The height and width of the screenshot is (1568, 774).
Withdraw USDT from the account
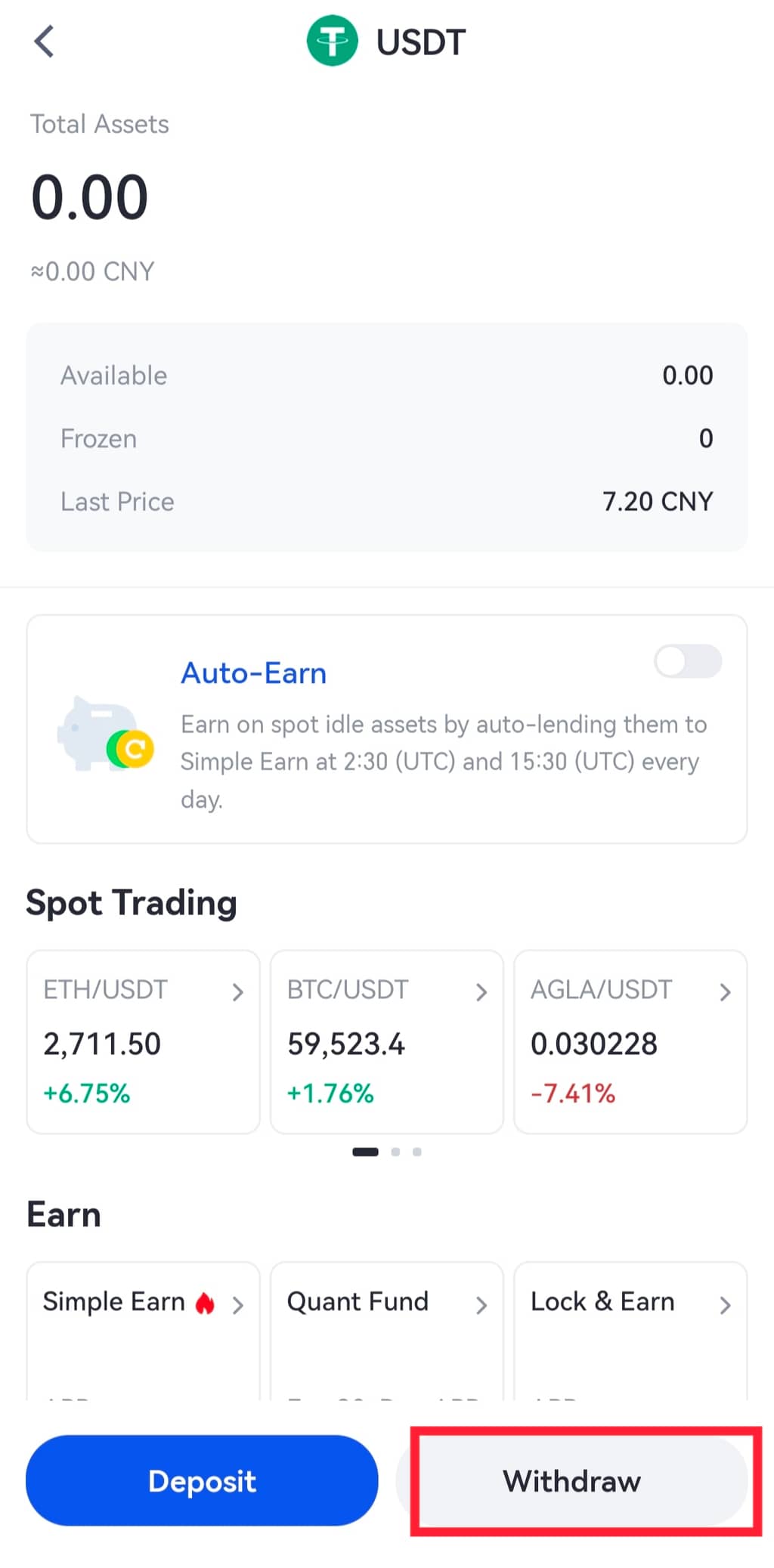572,1480
